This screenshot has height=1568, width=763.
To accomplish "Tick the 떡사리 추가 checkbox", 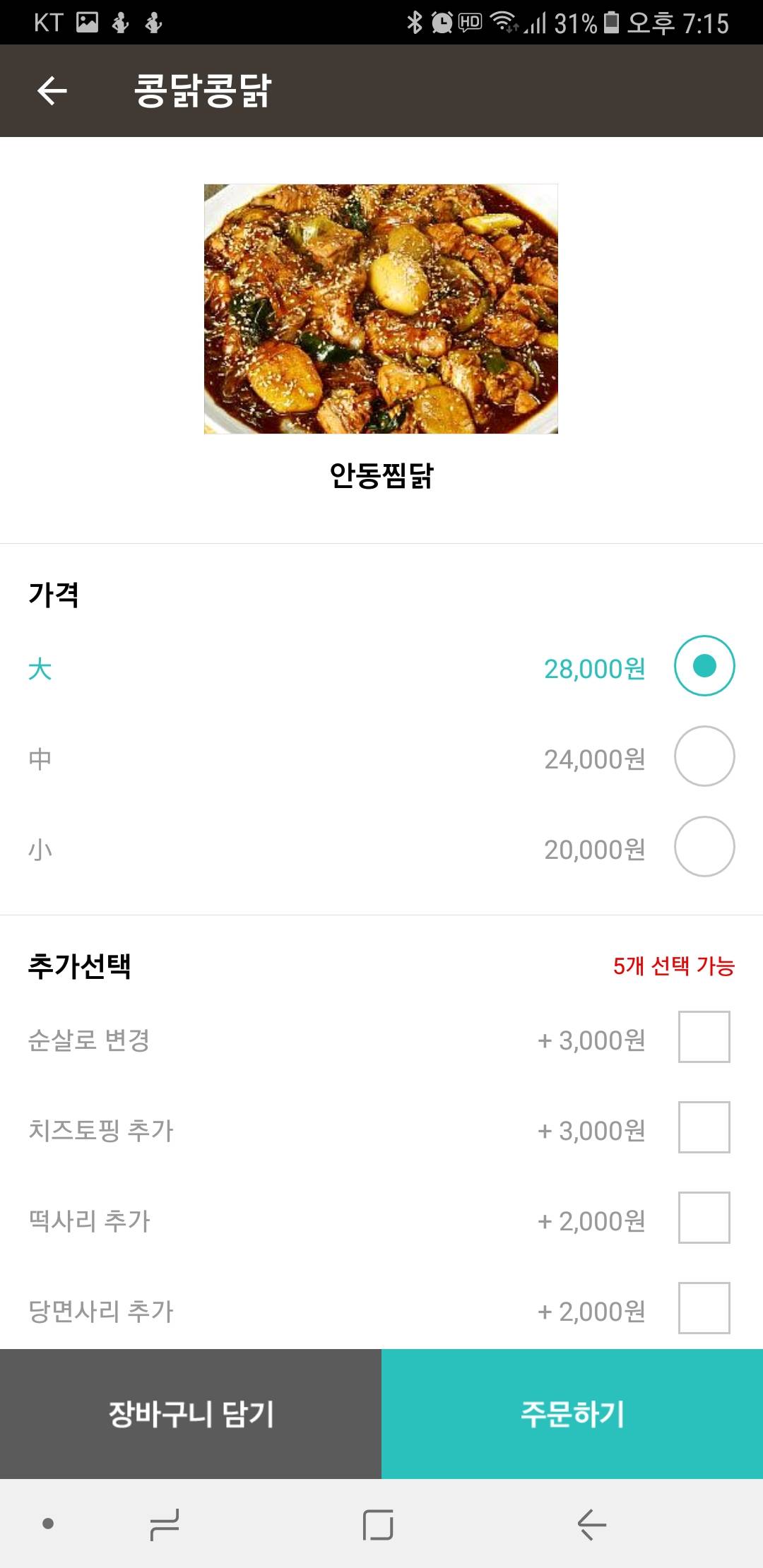I will point(704,1218).
